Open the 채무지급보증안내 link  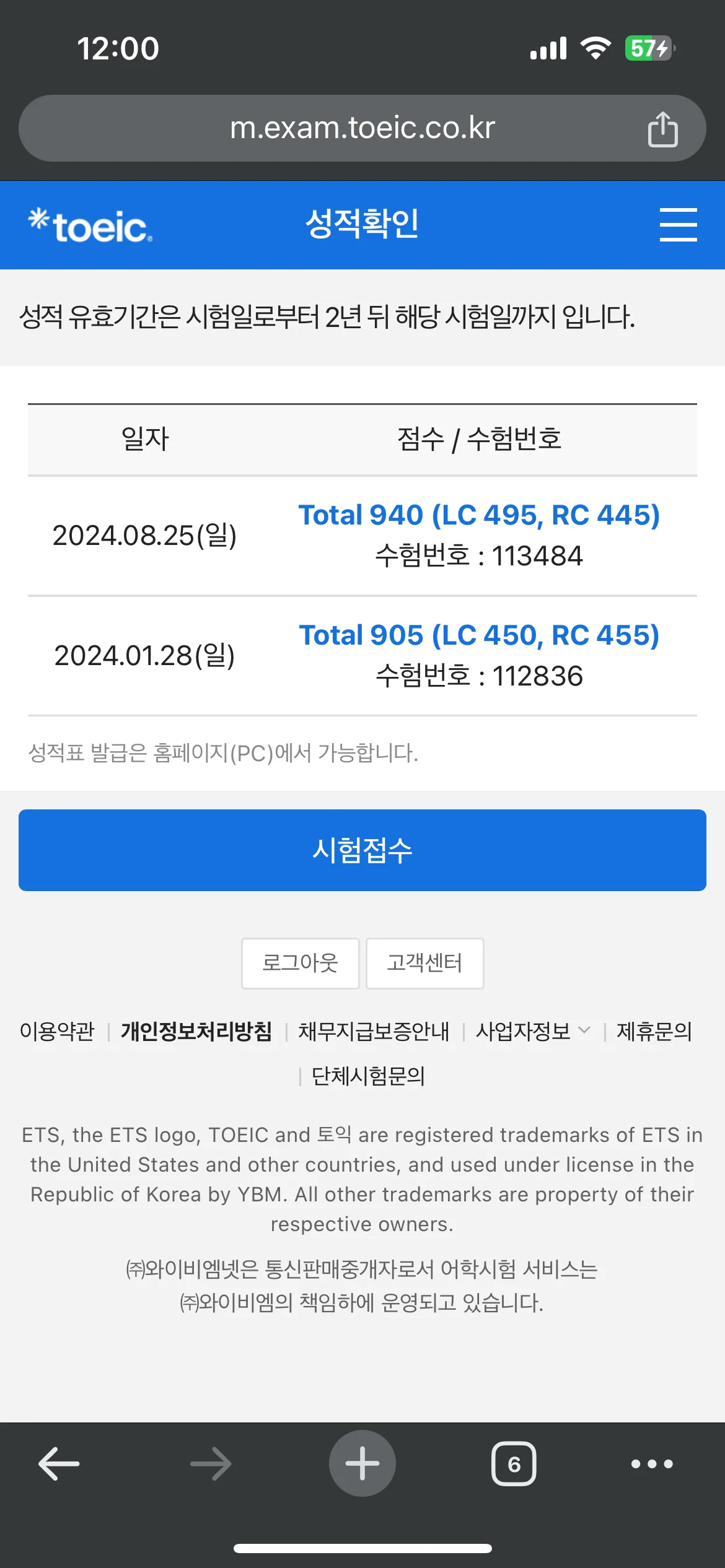374,1031
